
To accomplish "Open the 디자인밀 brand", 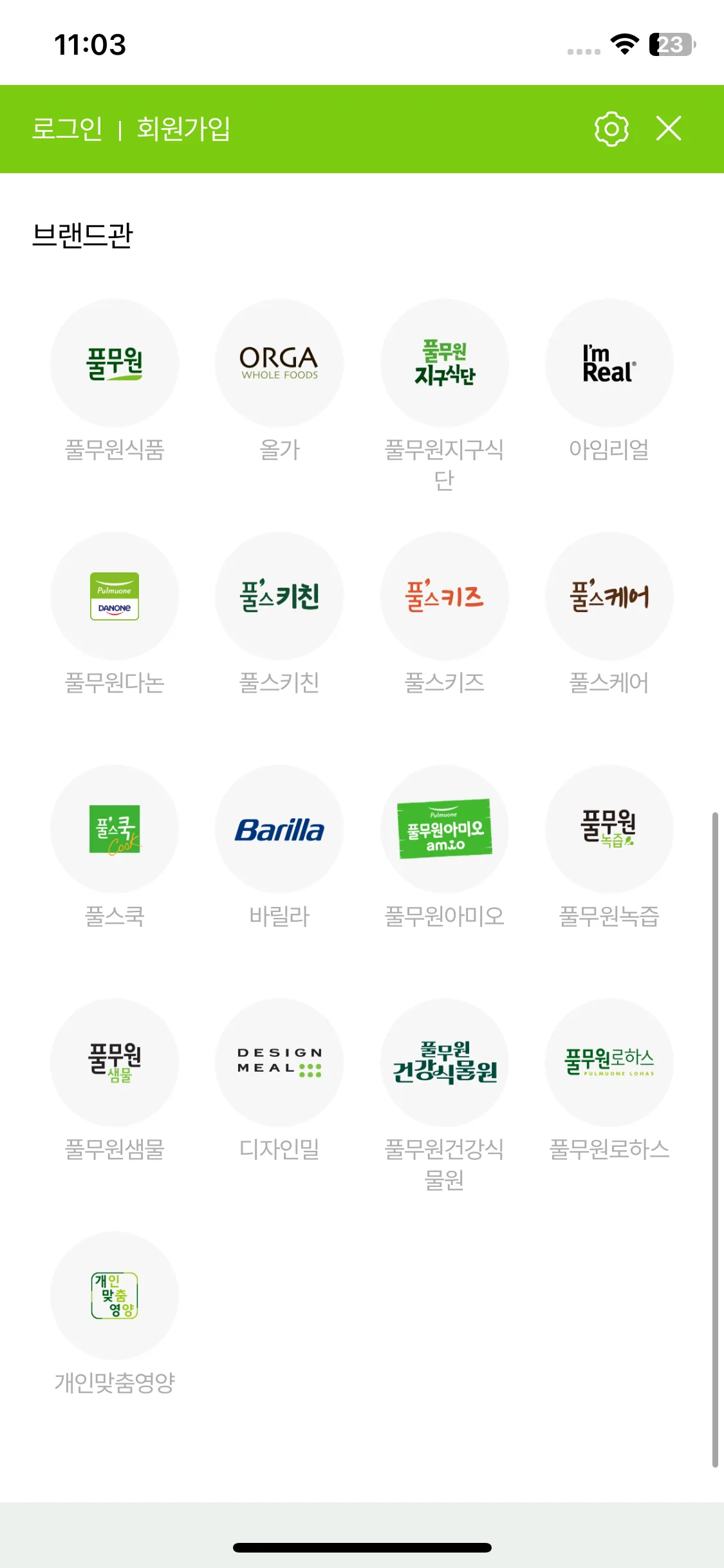I will pyautogui.click(x=279, y=1063).
